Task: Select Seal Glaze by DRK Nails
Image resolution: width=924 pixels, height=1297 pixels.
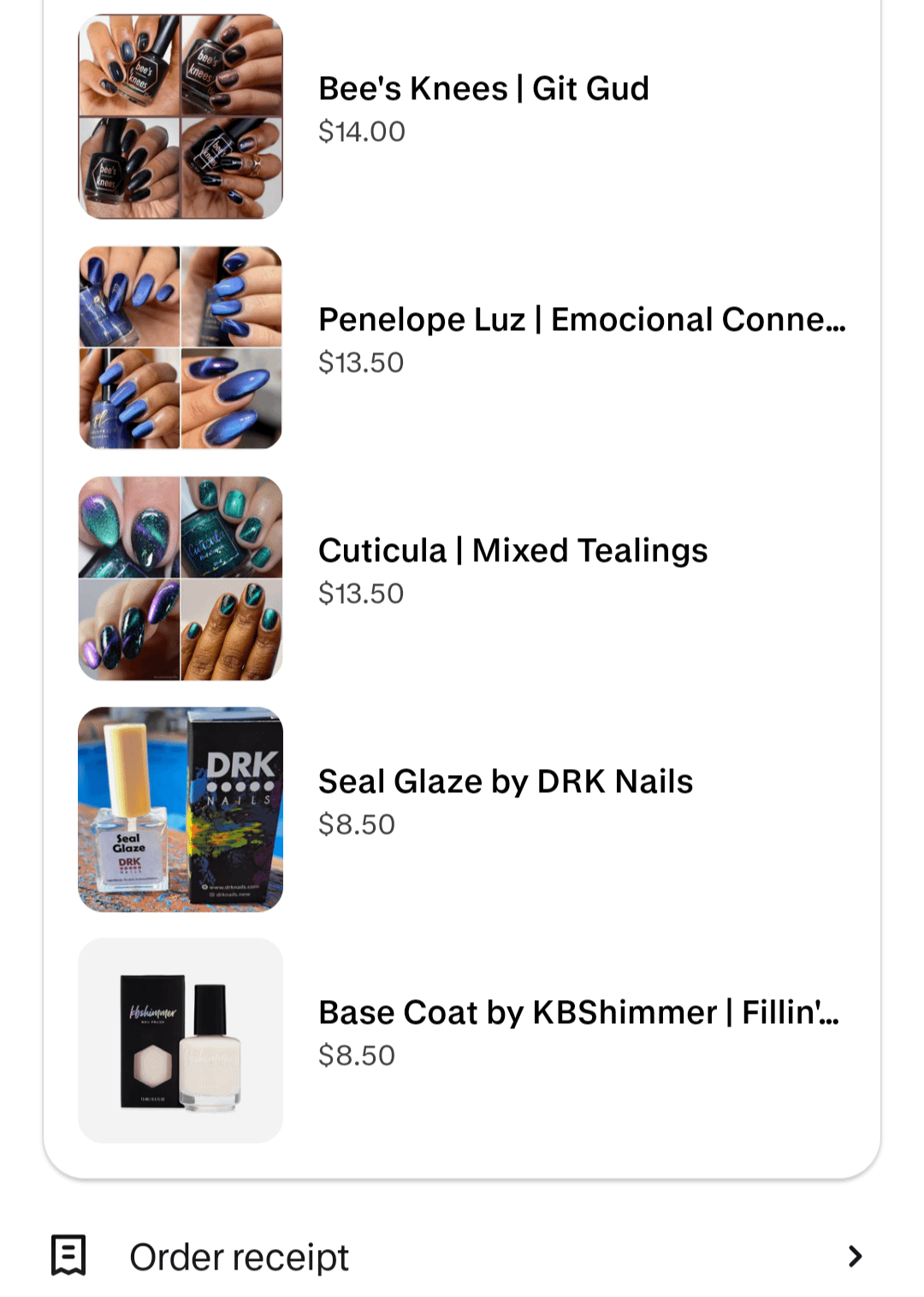Action: click(x=505, y=782)
